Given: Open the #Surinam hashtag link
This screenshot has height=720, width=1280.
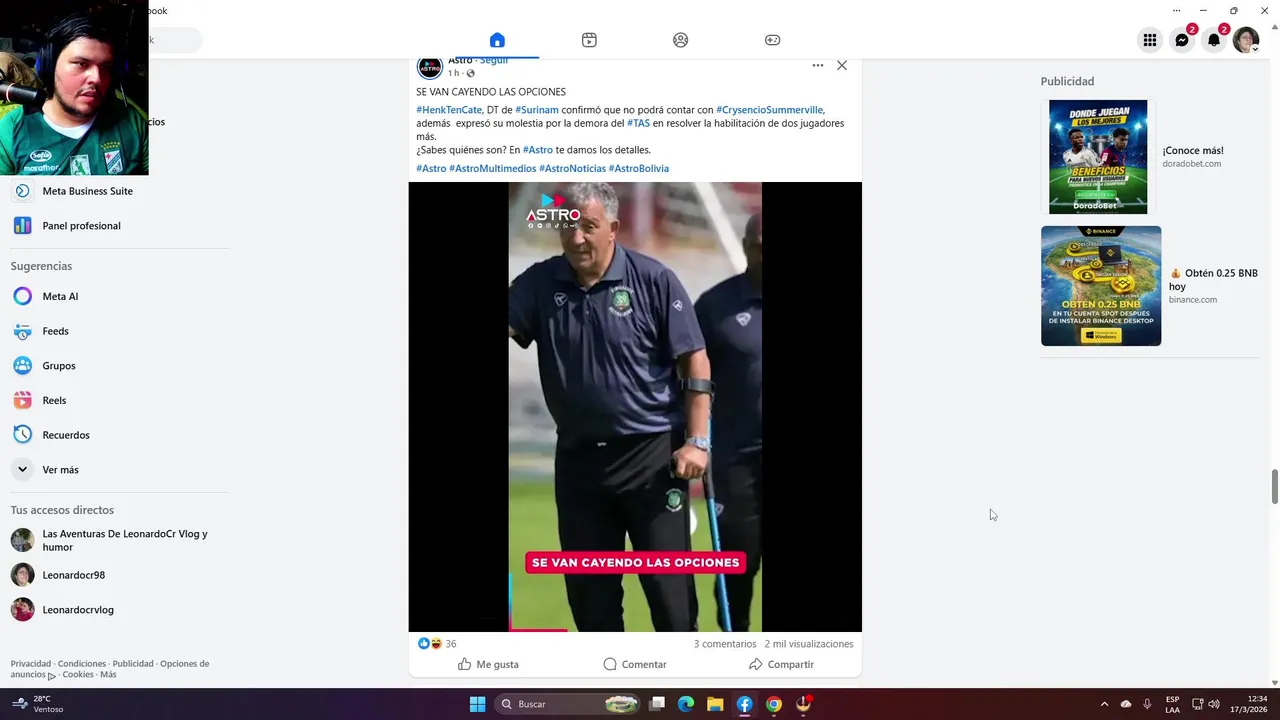Looking at the screenshot, I should point(536,110).
